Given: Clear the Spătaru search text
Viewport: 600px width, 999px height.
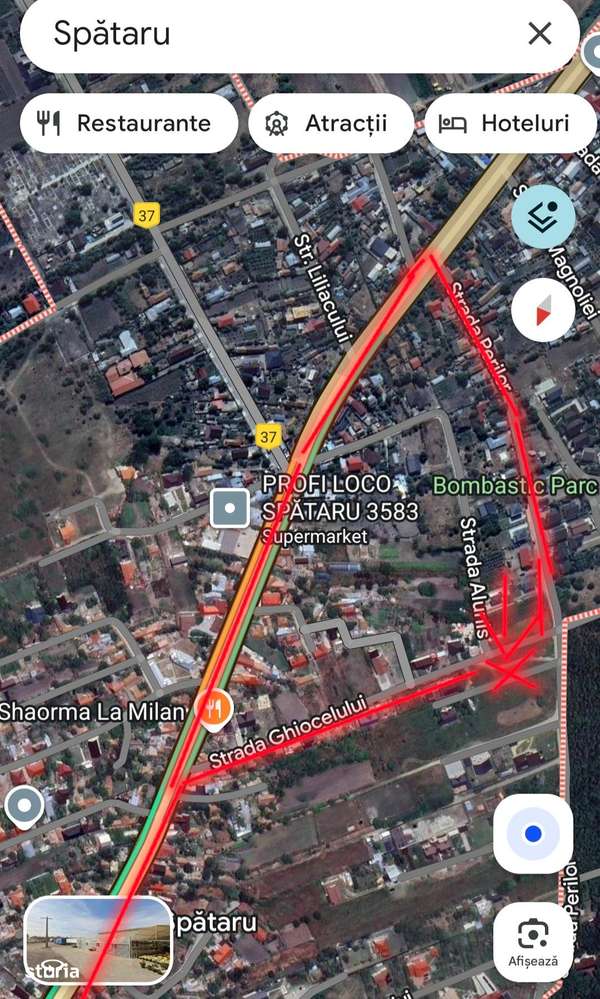Looking at the screenshot, I should point(539,35).
